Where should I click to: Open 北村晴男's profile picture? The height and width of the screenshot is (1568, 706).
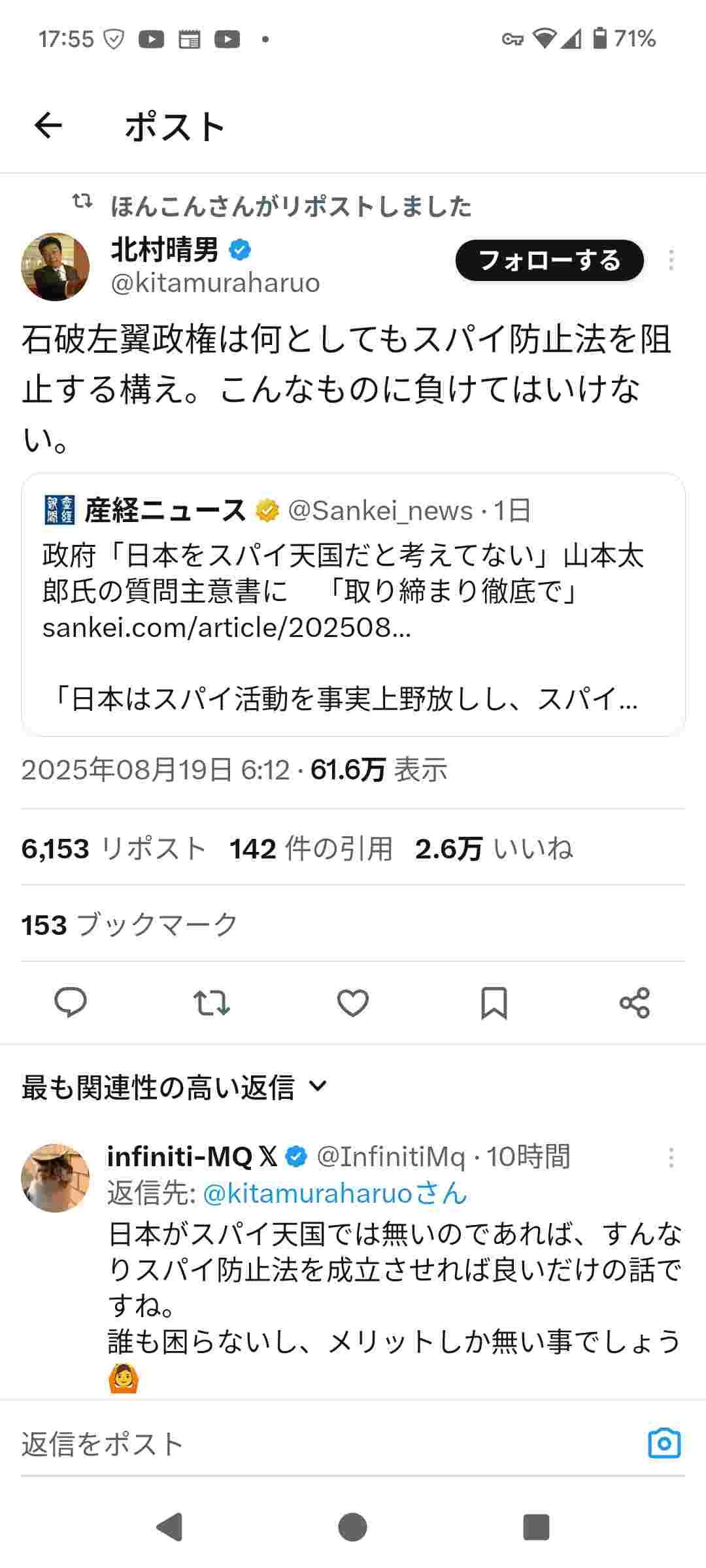(x=56, y=267)
